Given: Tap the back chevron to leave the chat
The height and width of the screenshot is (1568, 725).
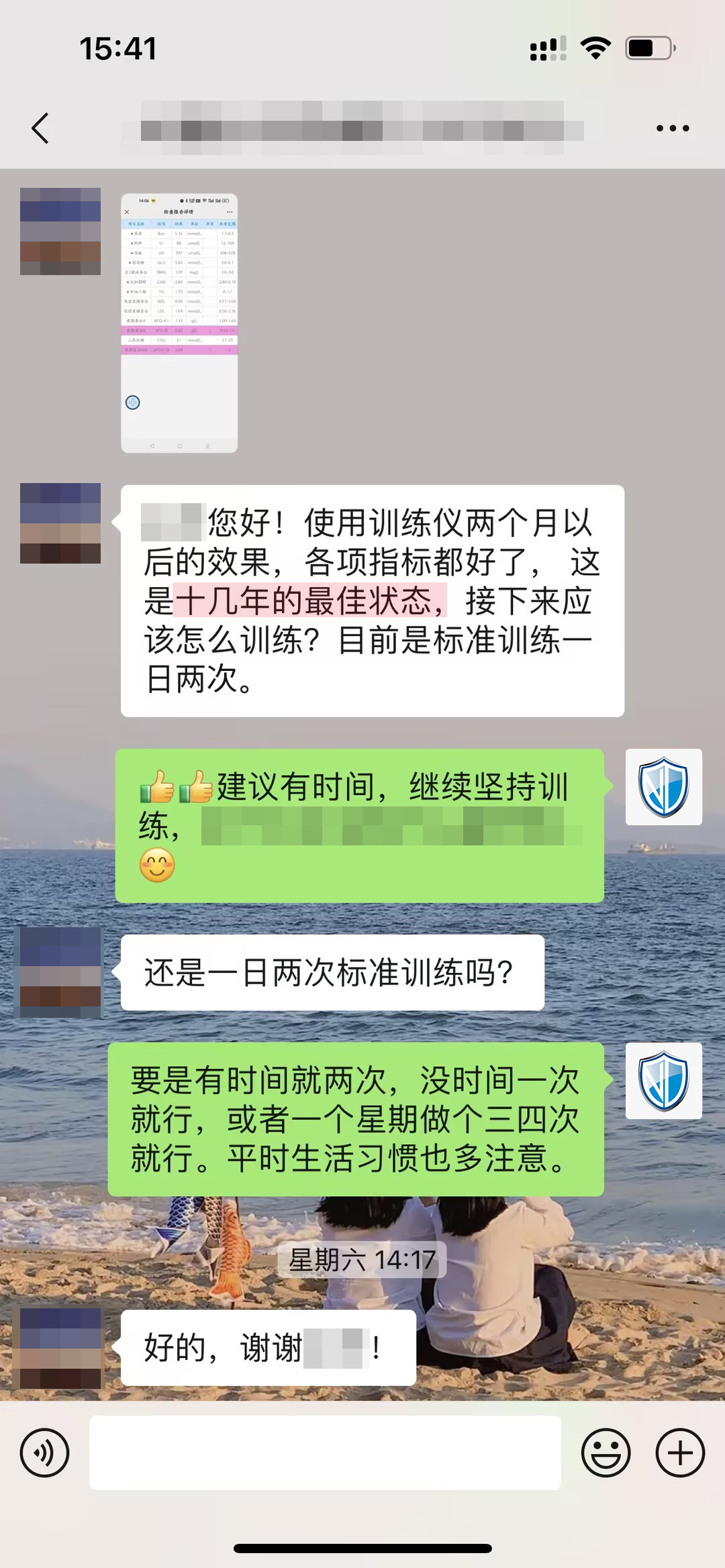Looking at the screenshot, I should point(40,129).
